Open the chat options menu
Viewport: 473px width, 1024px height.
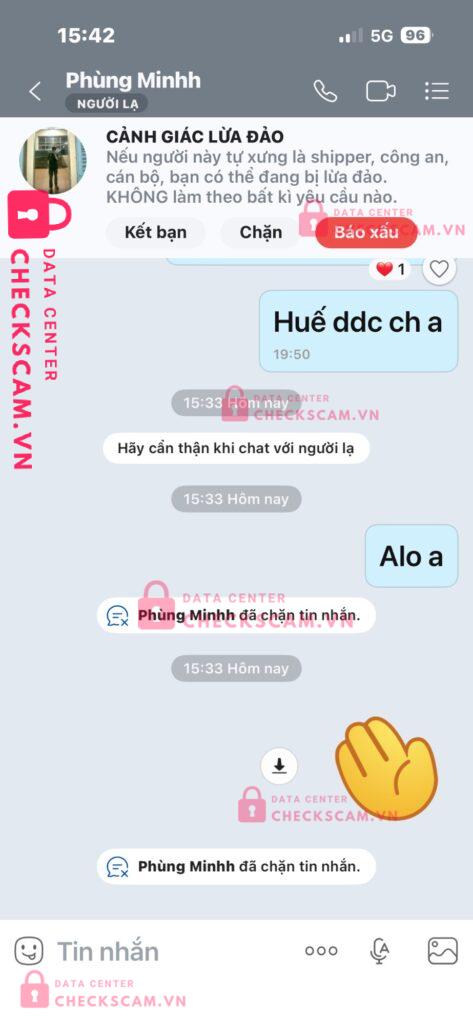[436, 91]
